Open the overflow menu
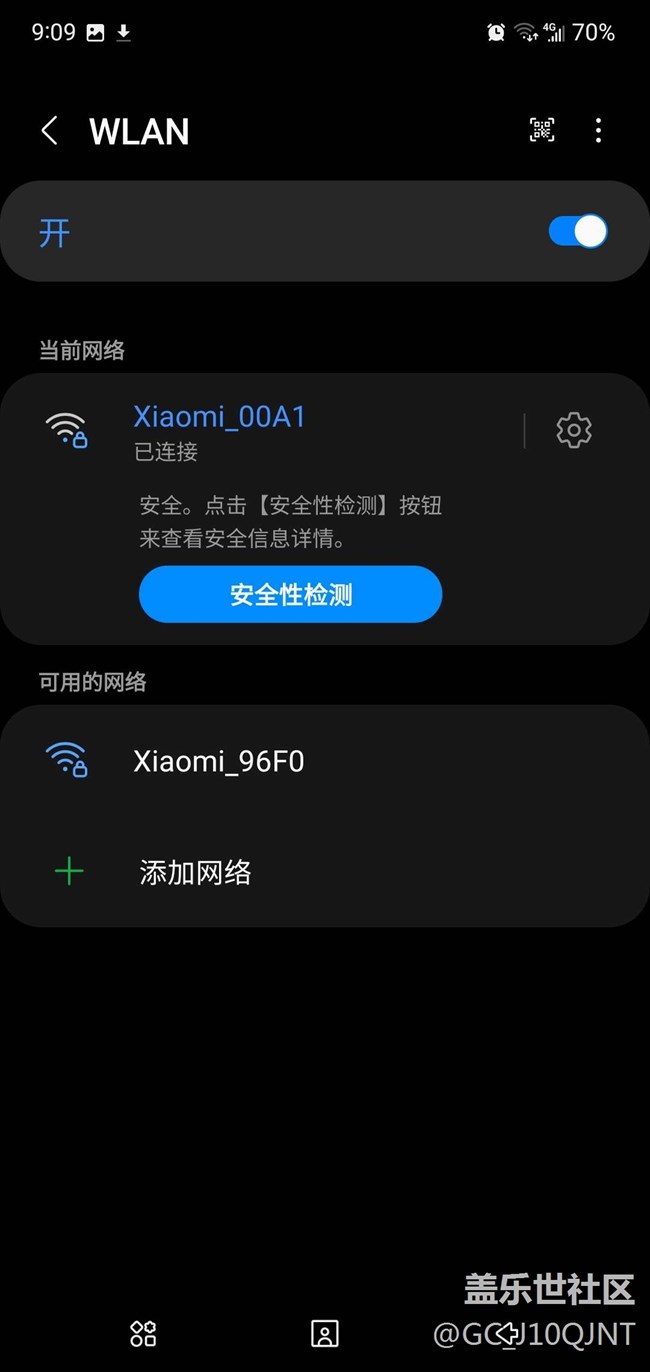 (598, 130)
